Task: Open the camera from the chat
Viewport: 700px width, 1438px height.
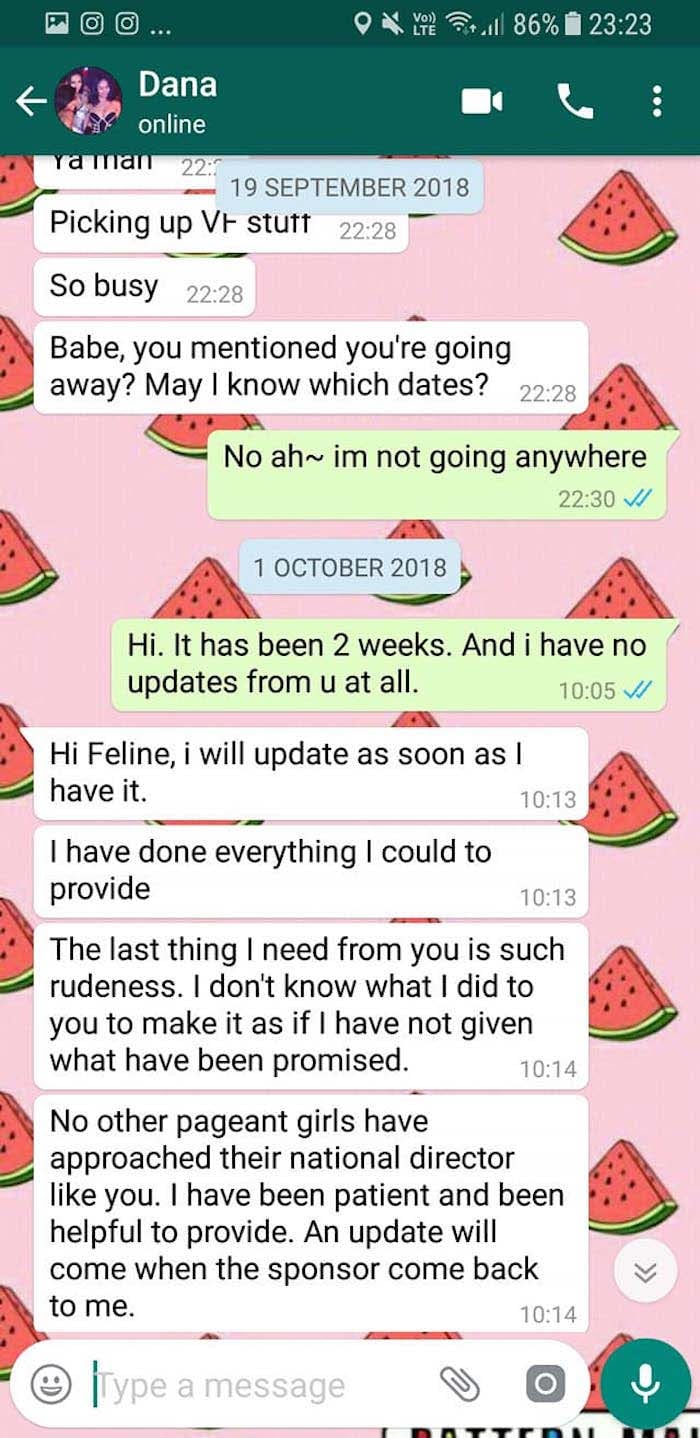Action: pyautogui.click(x=545, y=1385)
